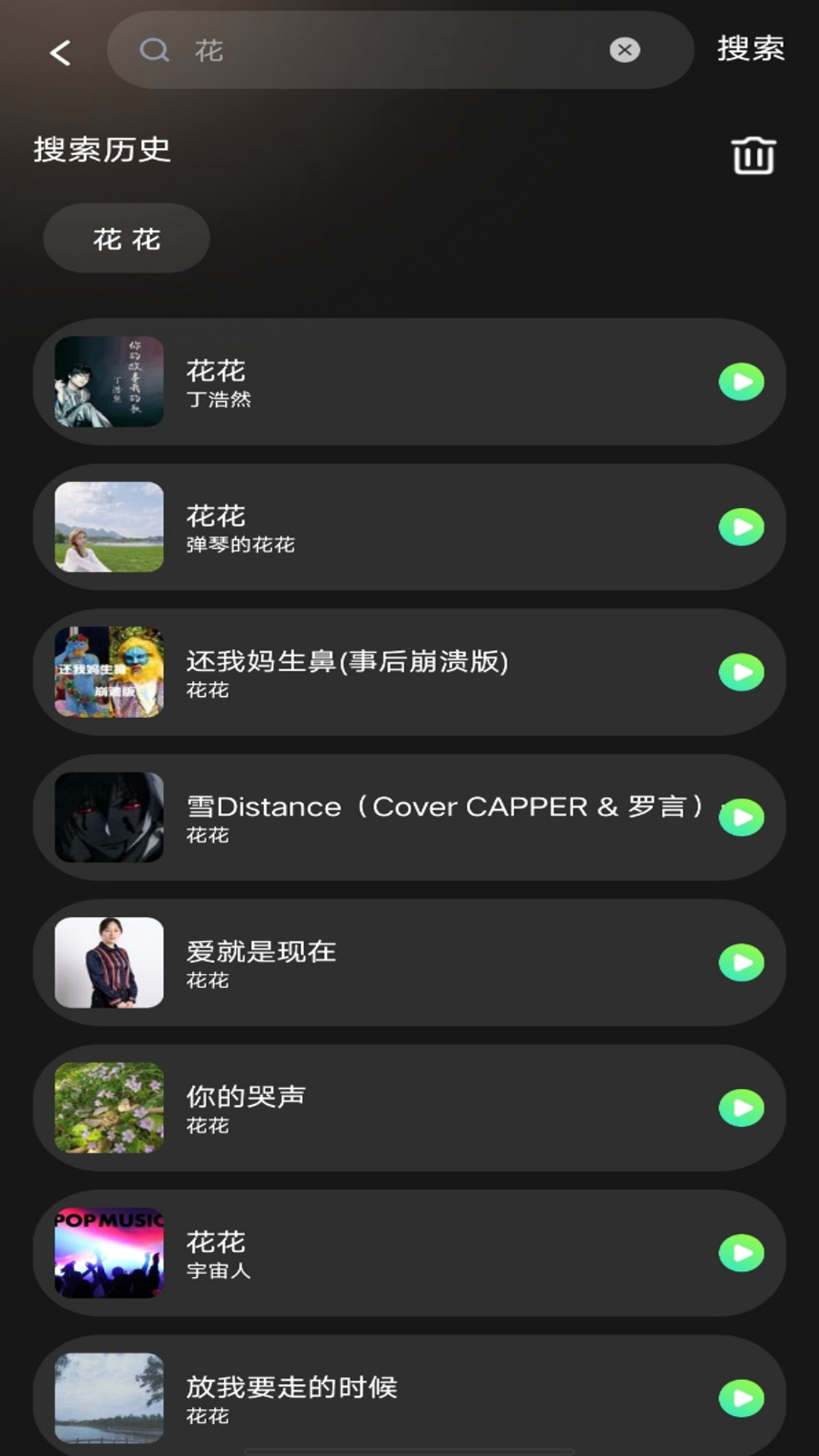
Task: Play 雪Distance cover by 花花
Action: pos(739,817)
